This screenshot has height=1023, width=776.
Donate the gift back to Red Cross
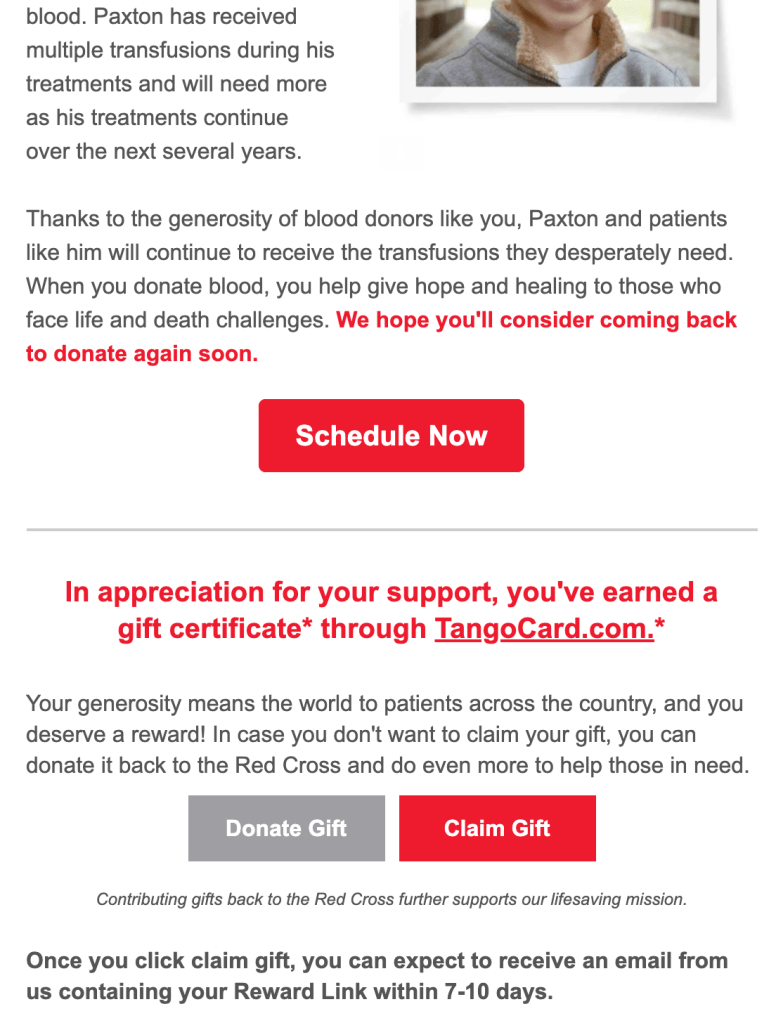point(286,828)
